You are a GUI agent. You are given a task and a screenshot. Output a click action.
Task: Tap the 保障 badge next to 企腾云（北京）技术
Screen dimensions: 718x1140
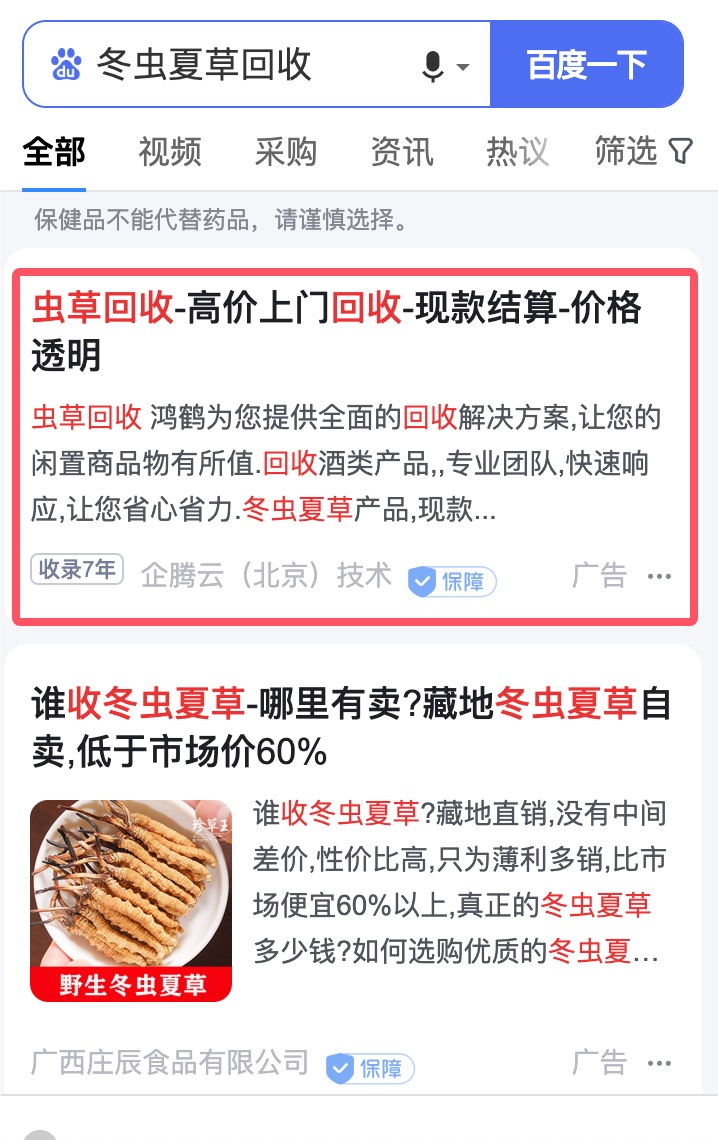(452, 581)
